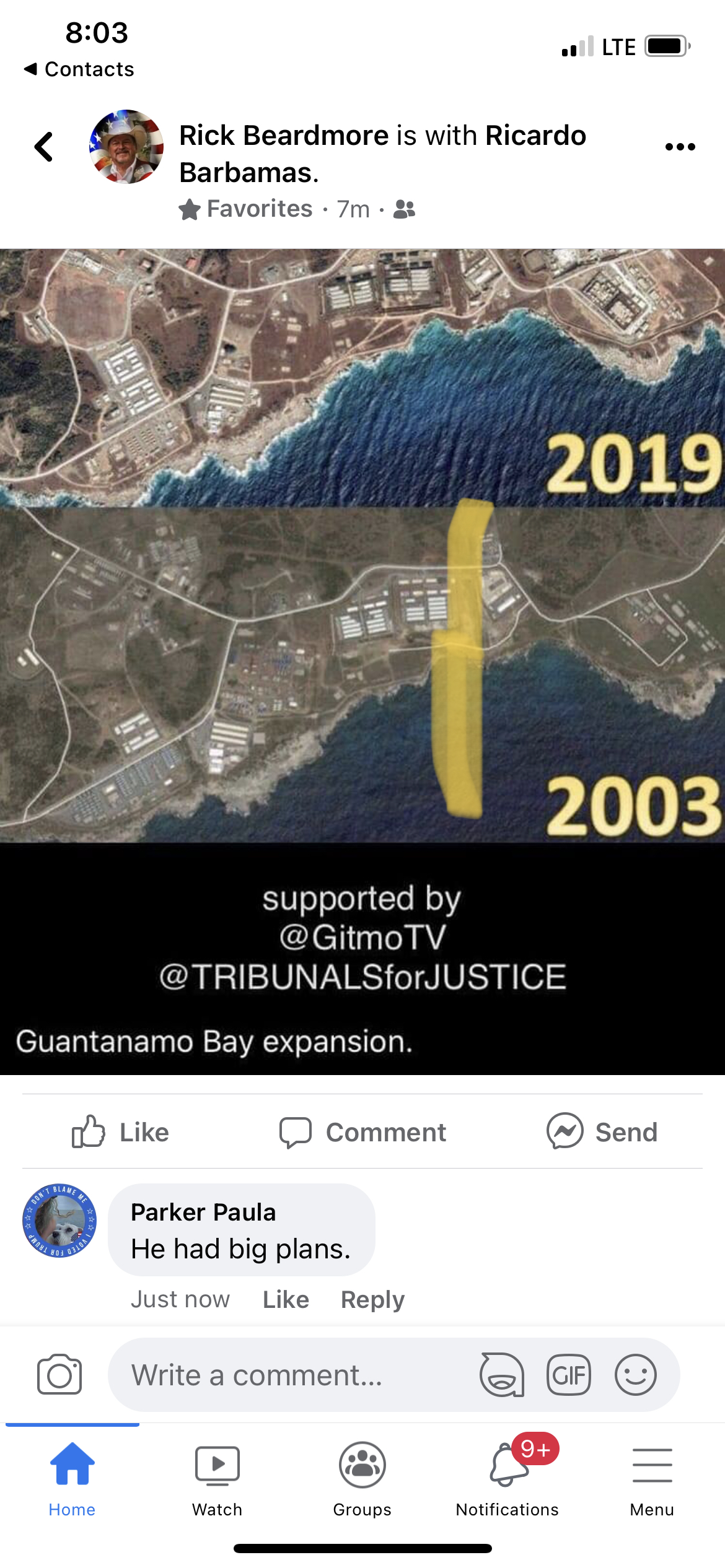Comment on the post
The width and height of the screenshot is (725, 1568).
(362, 1132)
